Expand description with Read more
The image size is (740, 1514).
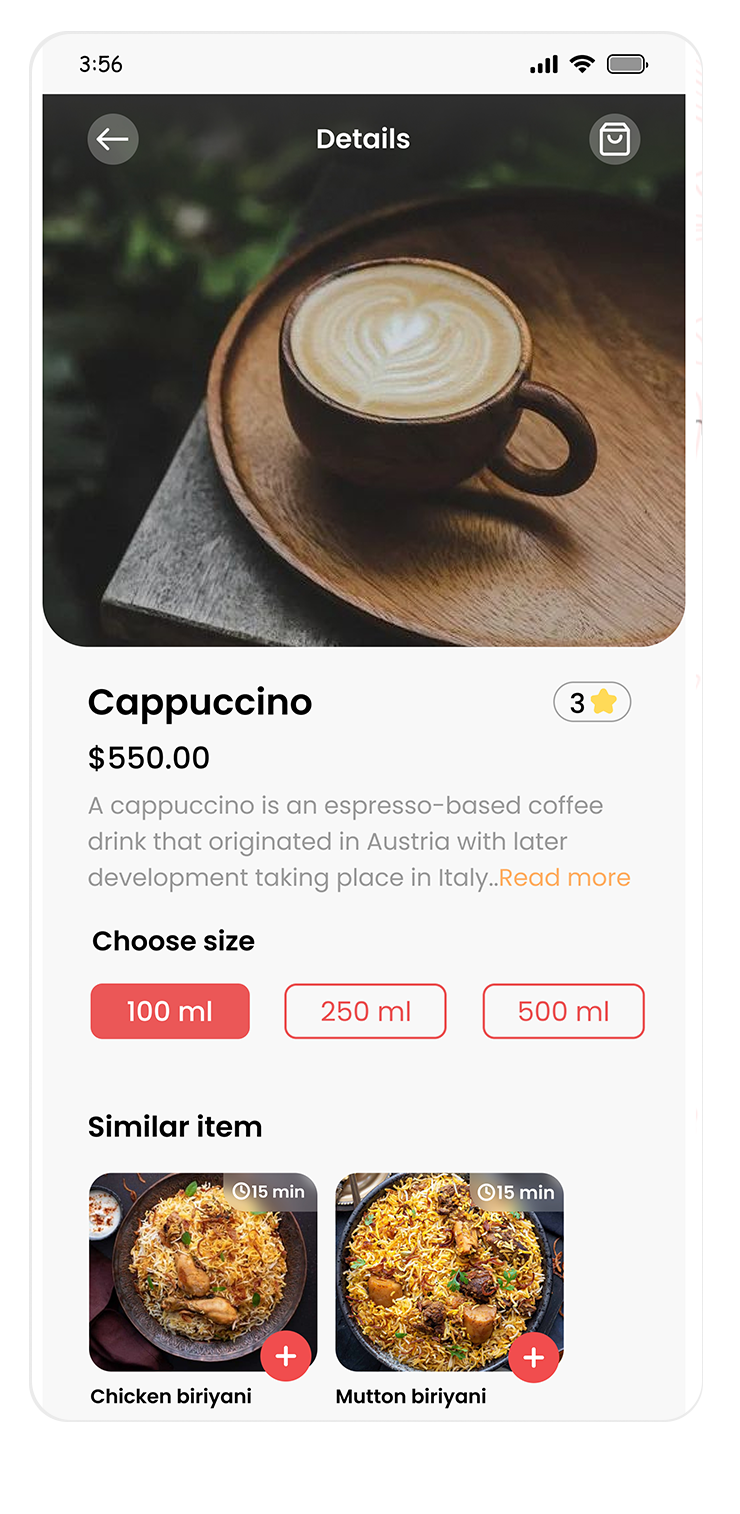[x=564, y=878]
